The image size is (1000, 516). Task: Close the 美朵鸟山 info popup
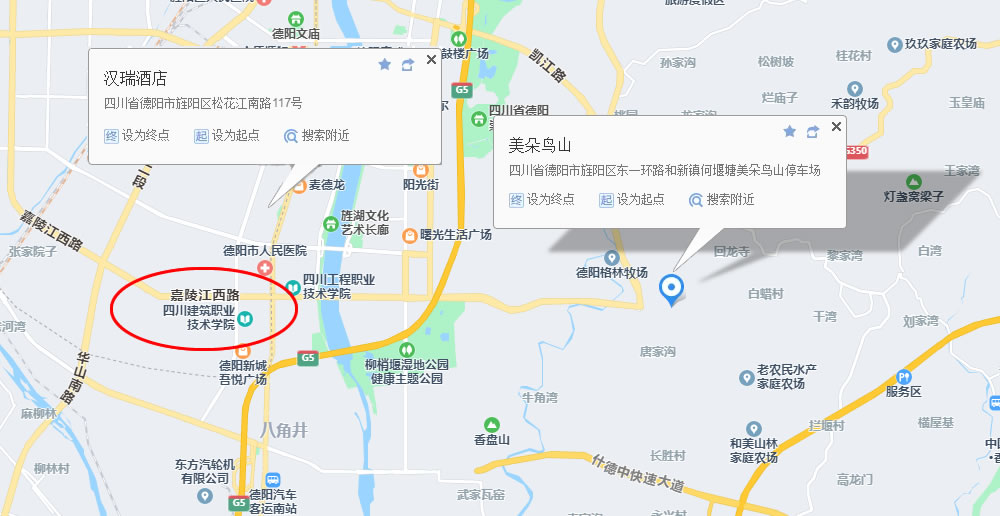point(836,126)
